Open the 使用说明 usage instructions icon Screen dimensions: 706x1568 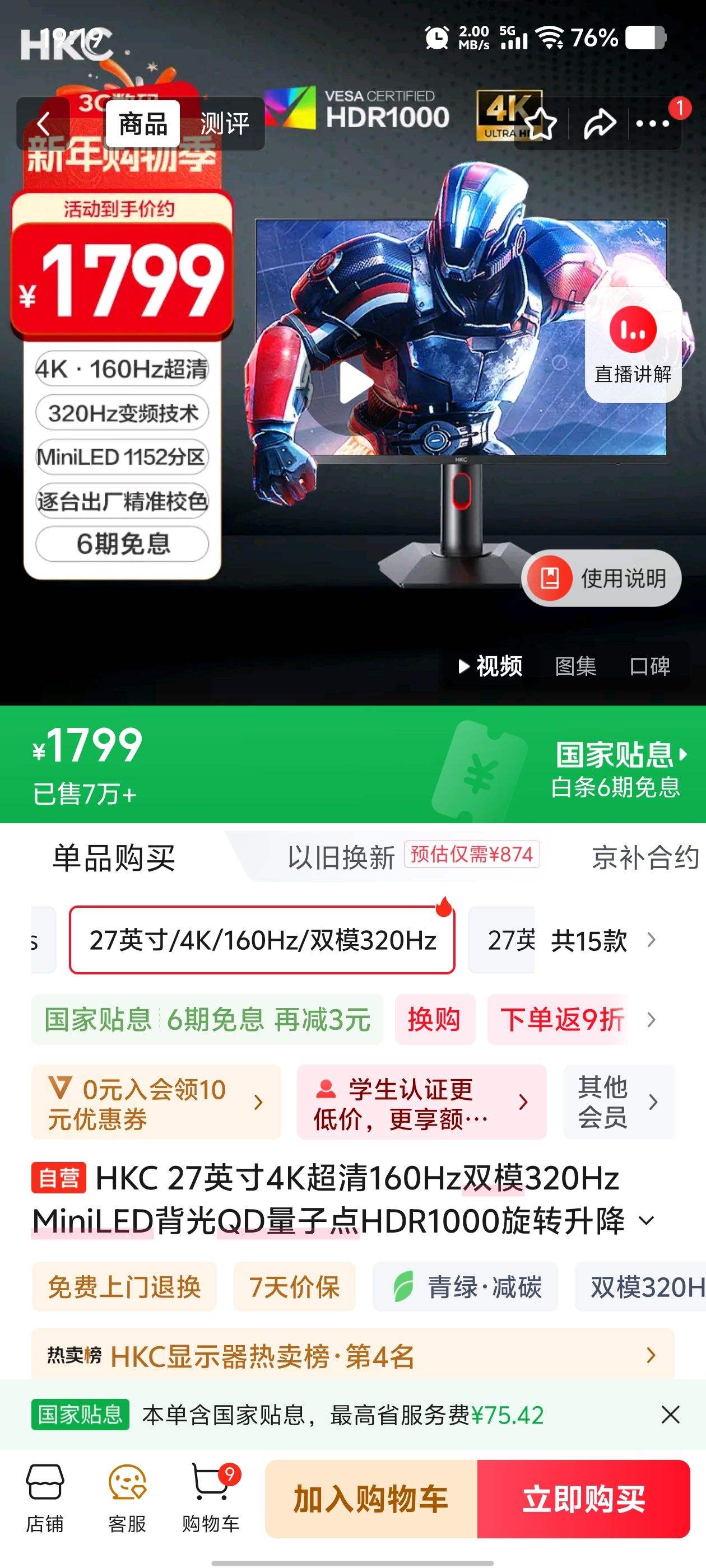pos(599,578)
